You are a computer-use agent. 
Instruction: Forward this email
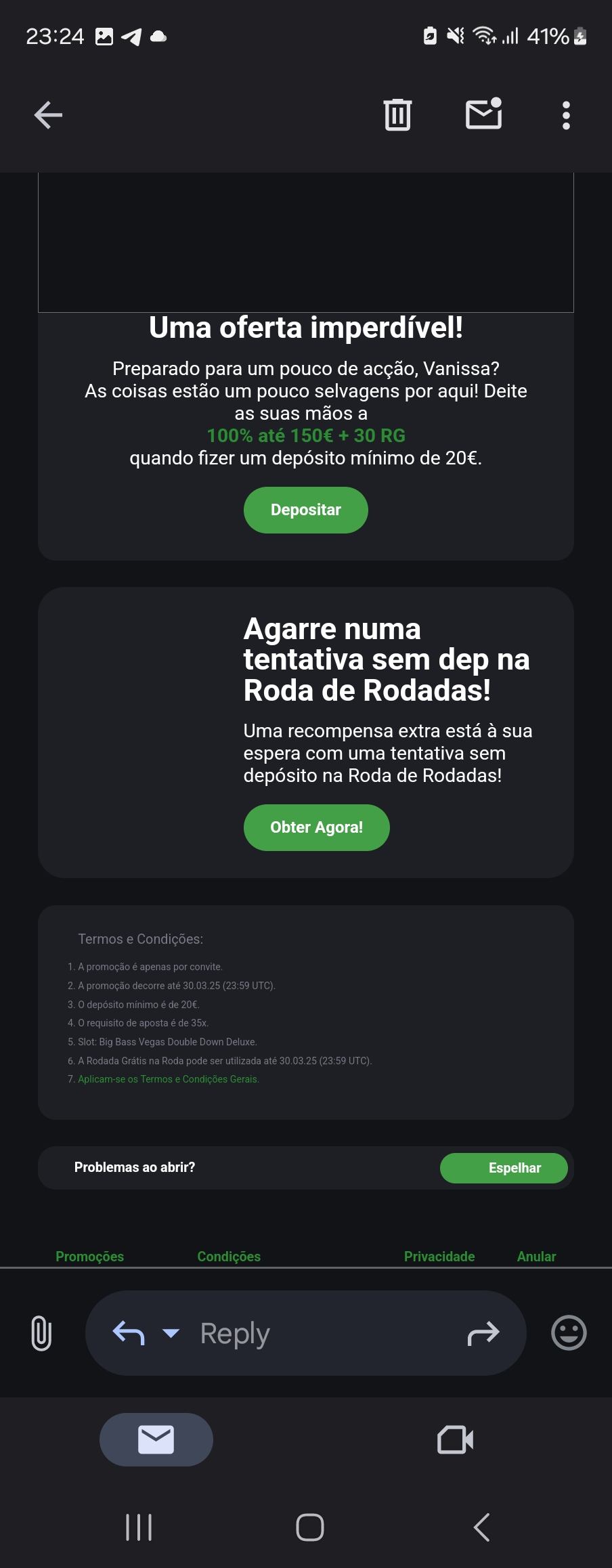(x=483, y=1332)
